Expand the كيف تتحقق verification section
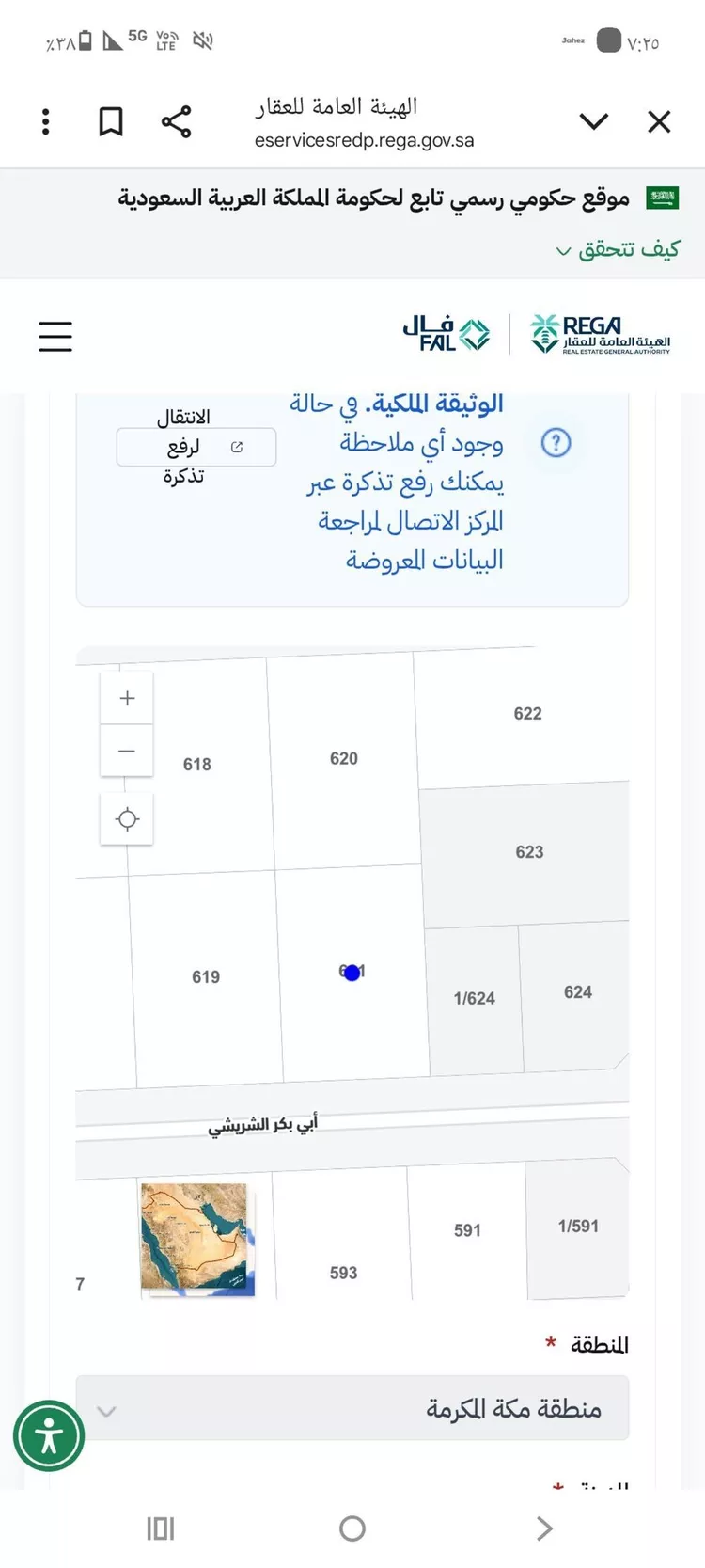 (x=618, y=250)
